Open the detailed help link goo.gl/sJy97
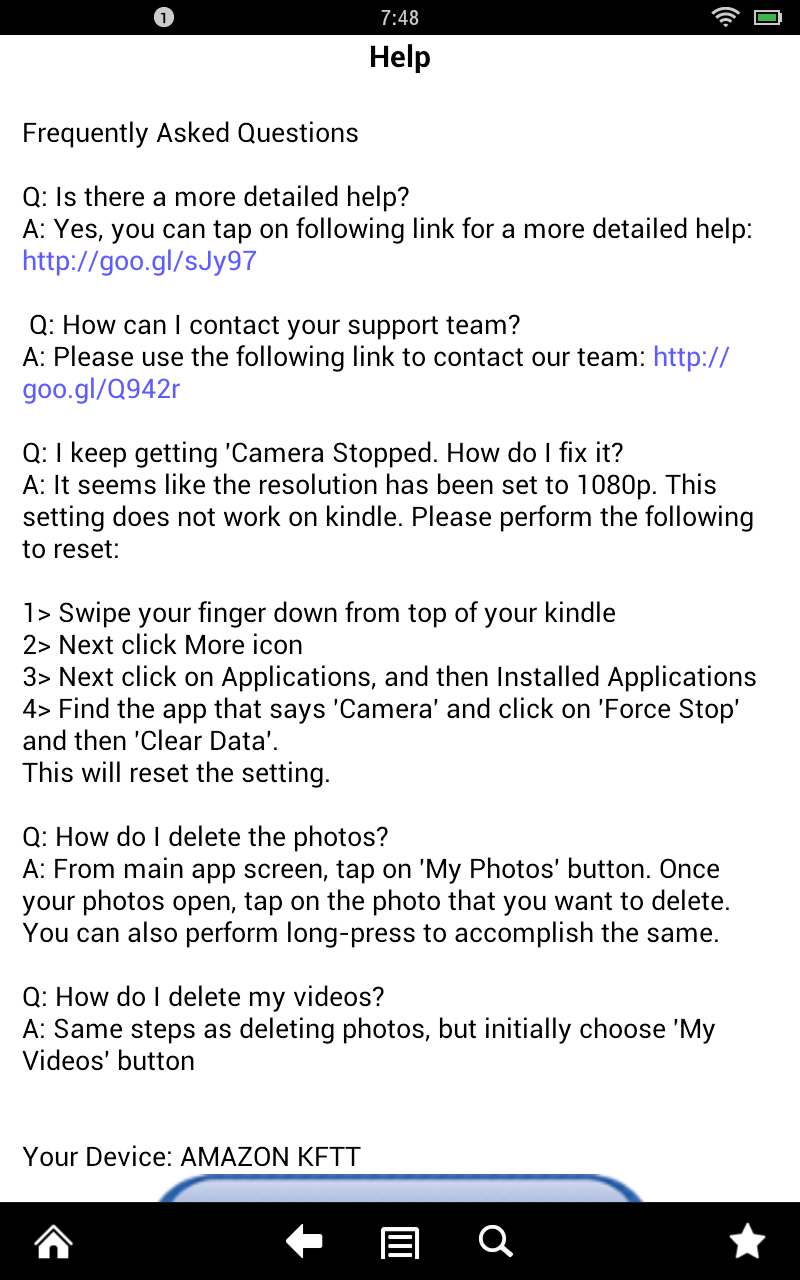The image size is (800, 1280). [139, 261]
